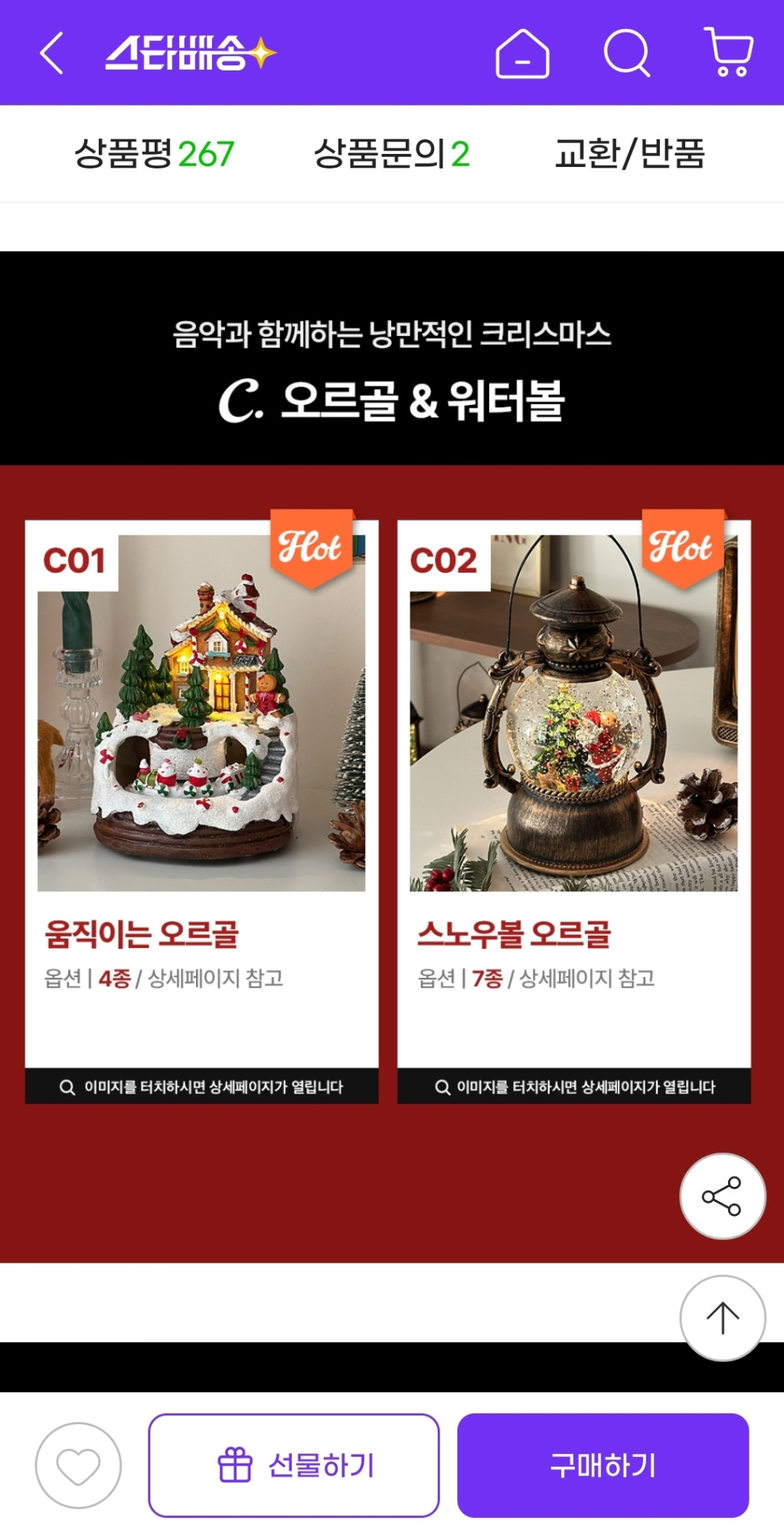Add product to wishlist with heart

coord(78,1466)
